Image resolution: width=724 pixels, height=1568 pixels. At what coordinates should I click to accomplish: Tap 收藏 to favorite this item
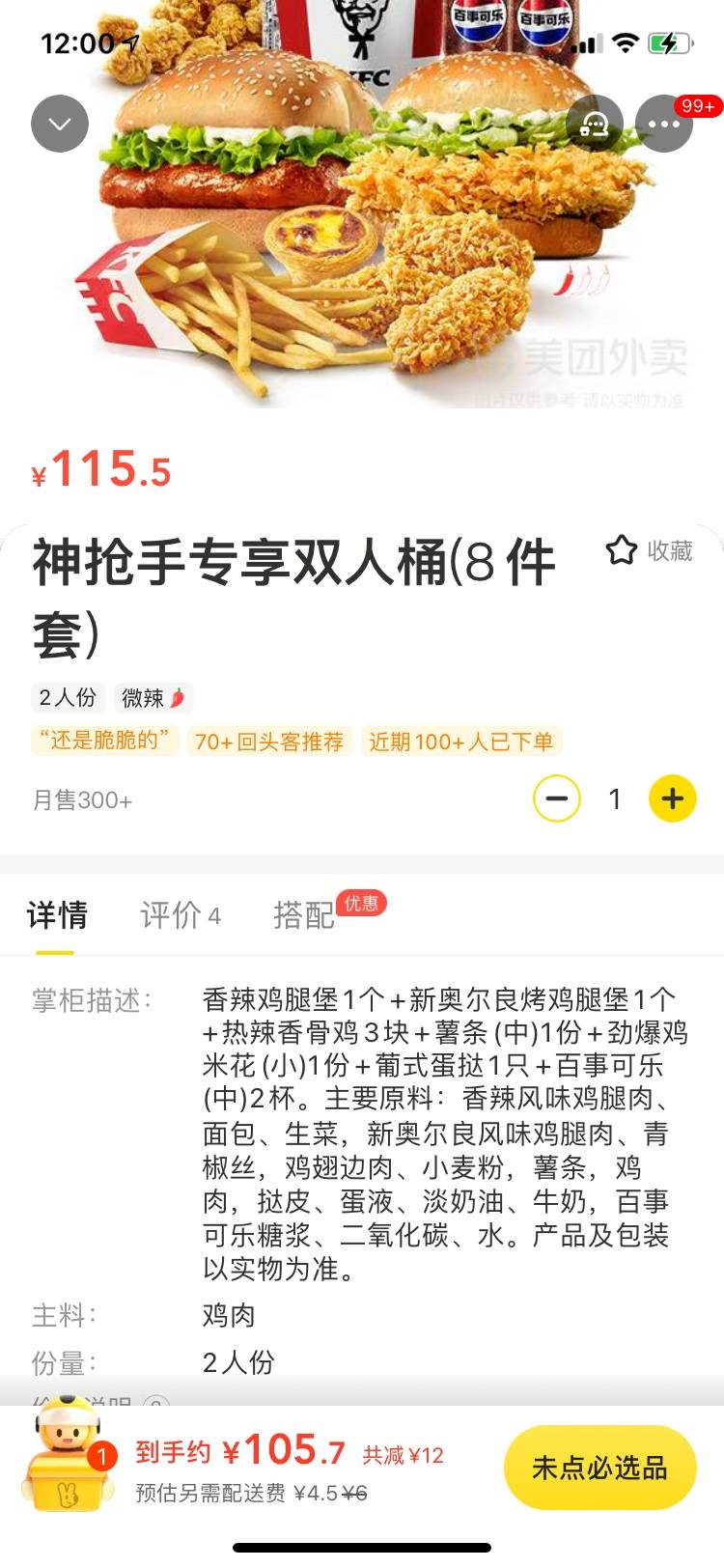click(650, 550)
